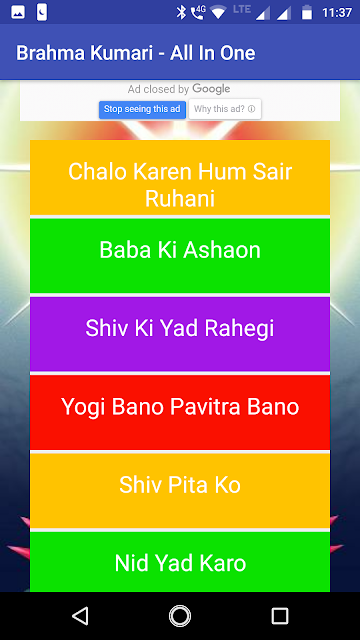The width and height of the screenshot is (360, 640).
Task: Open Chalo Karen Hum Sair Ruhani
Action: [180, 178]
